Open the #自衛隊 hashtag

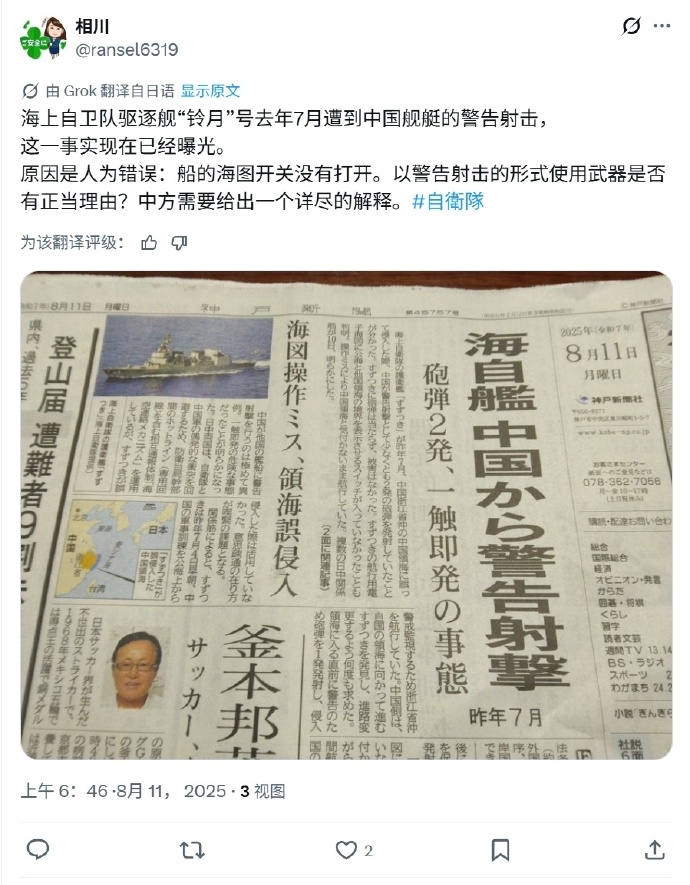[x=448, y=200]
